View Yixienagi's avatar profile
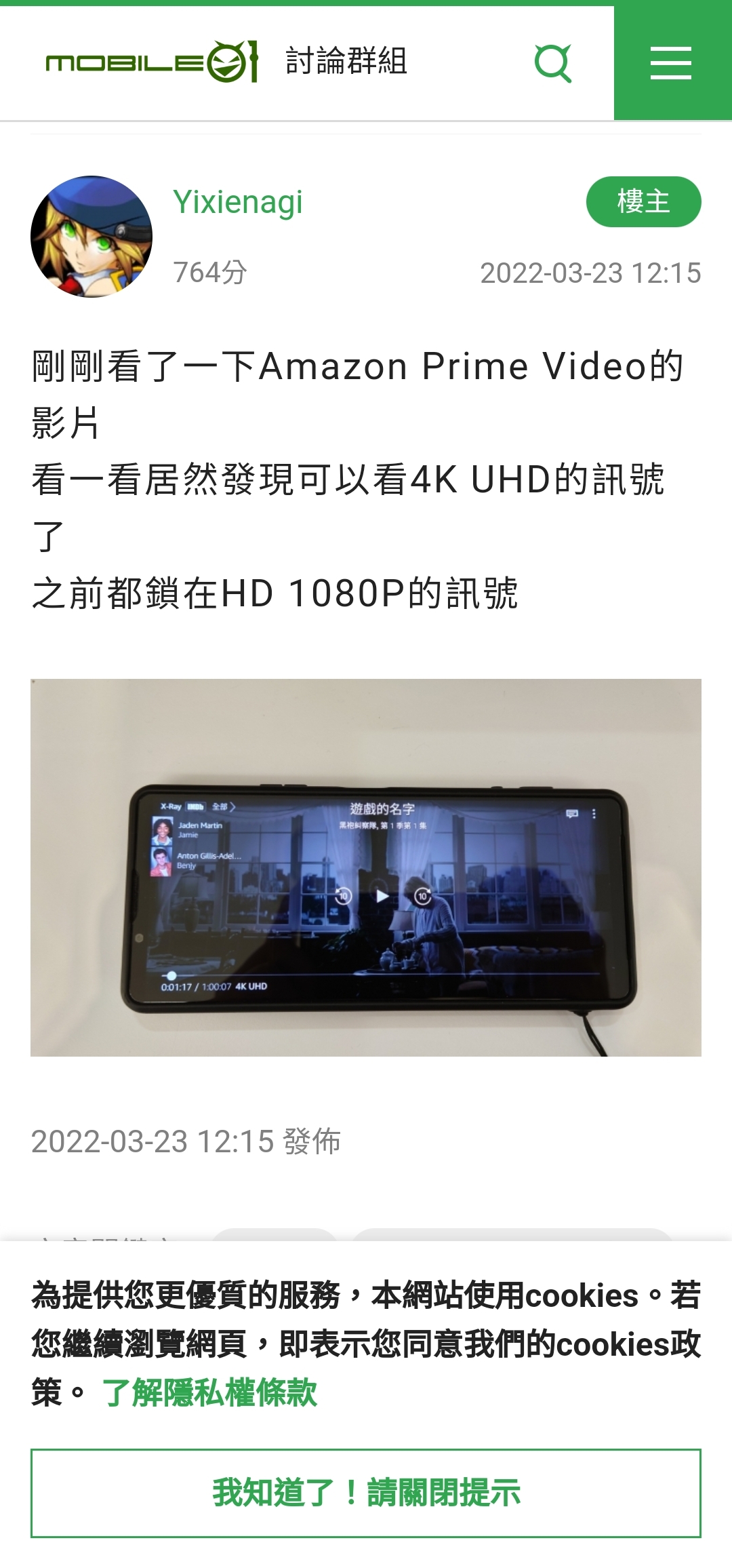732x1568 pixels. [x=91, y=237]
